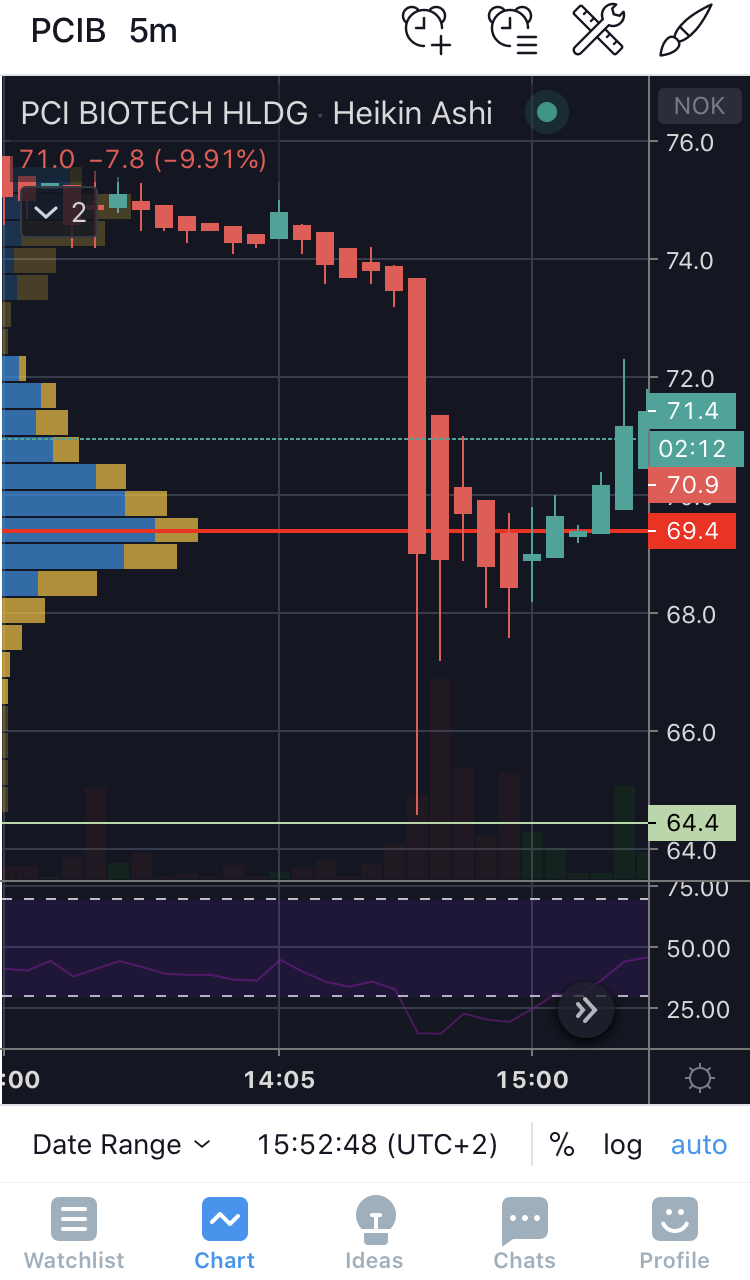Select the Chart tab
The height and width of the screenshot is (1280, 750).
coord(225,1234)
